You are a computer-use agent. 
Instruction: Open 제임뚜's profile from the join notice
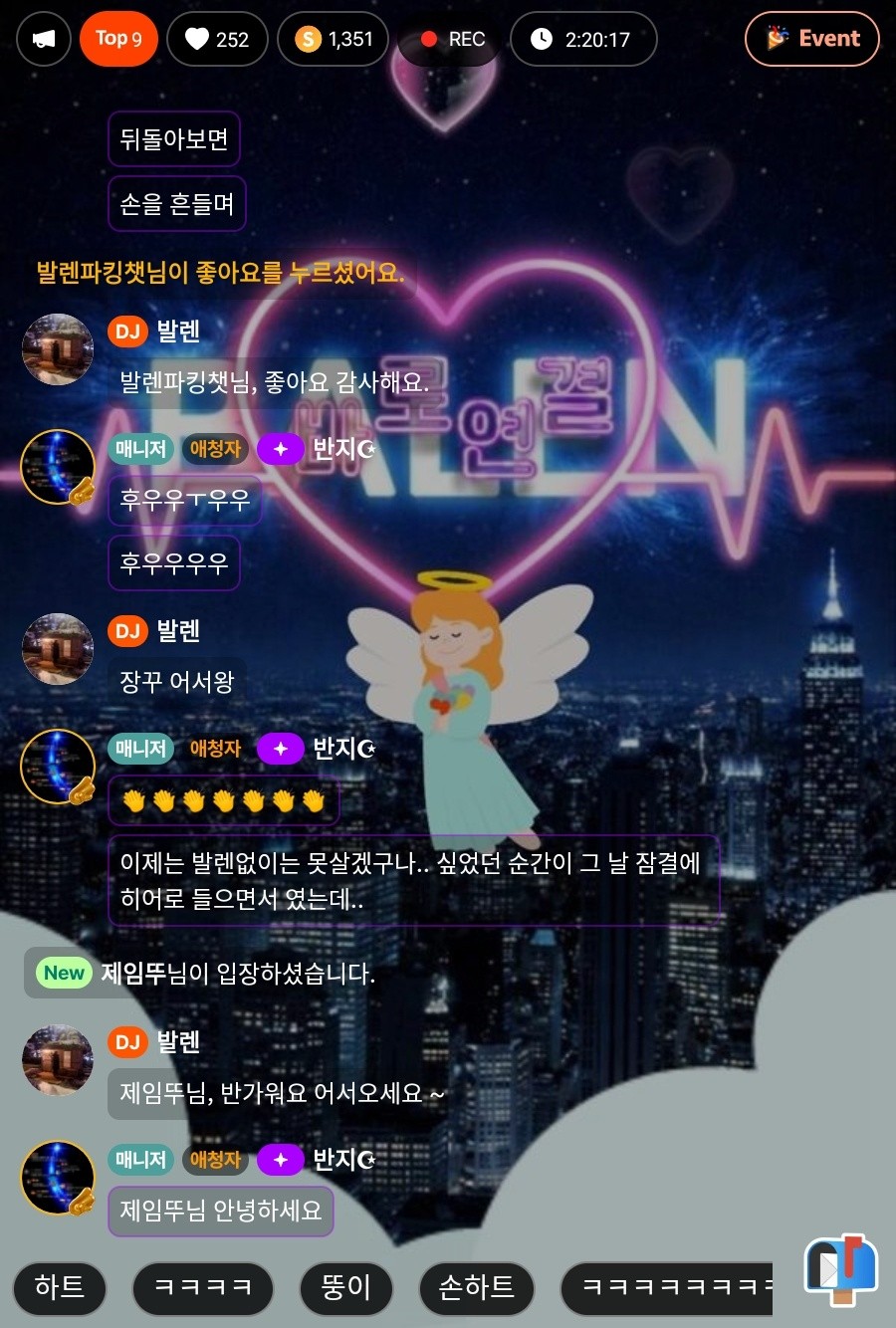pos(132,974)
